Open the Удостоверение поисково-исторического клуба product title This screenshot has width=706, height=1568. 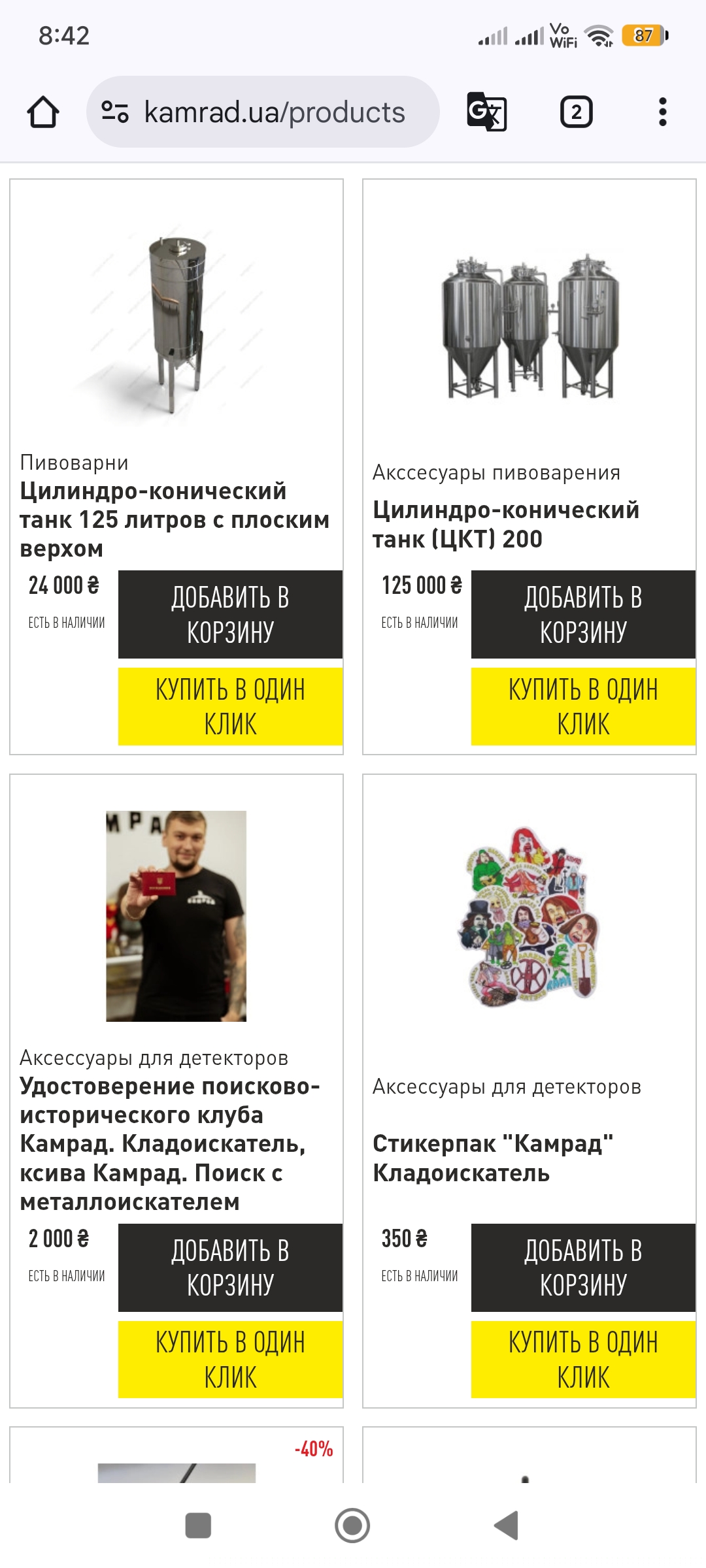tap(170, 1143)
